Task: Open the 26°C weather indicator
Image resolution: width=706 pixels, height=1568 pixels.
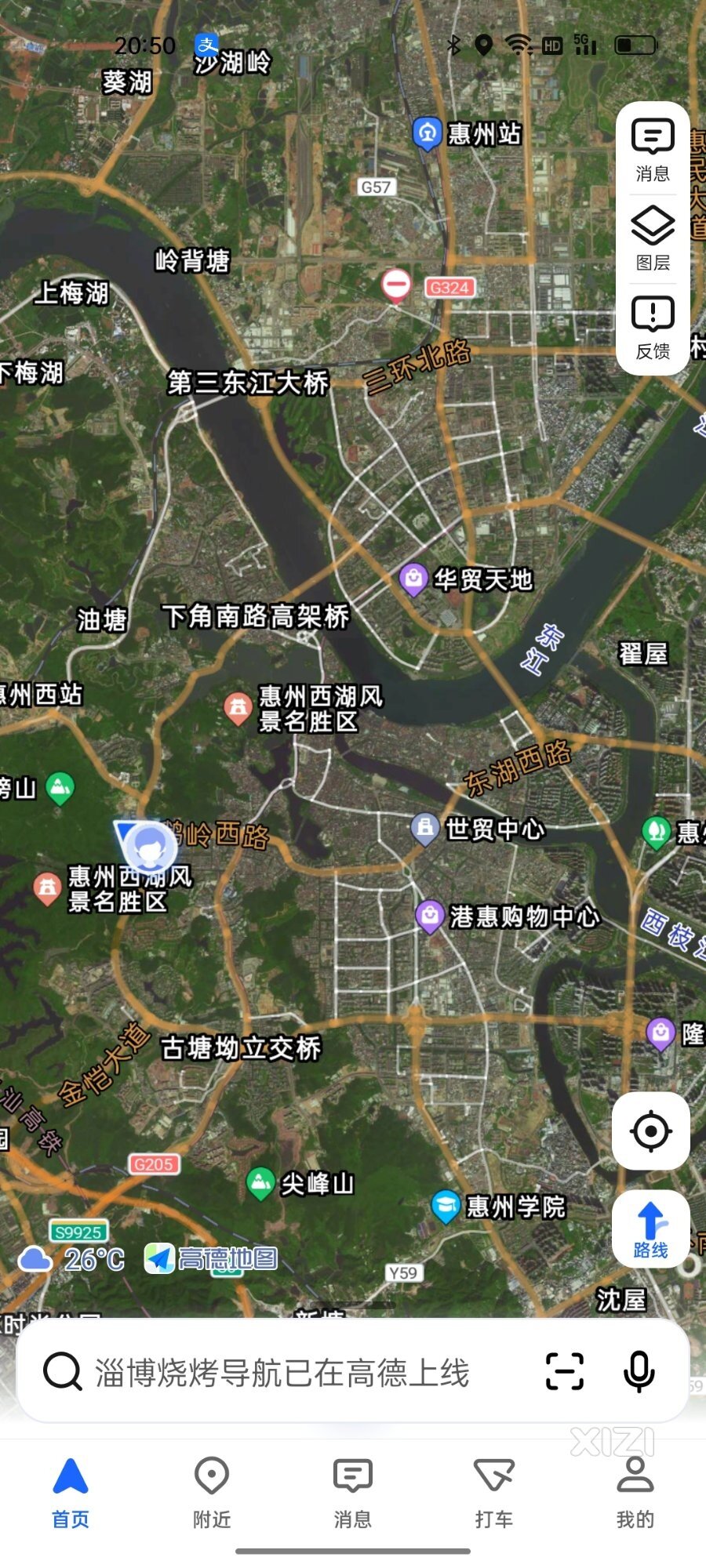Action: (71, 1260)
